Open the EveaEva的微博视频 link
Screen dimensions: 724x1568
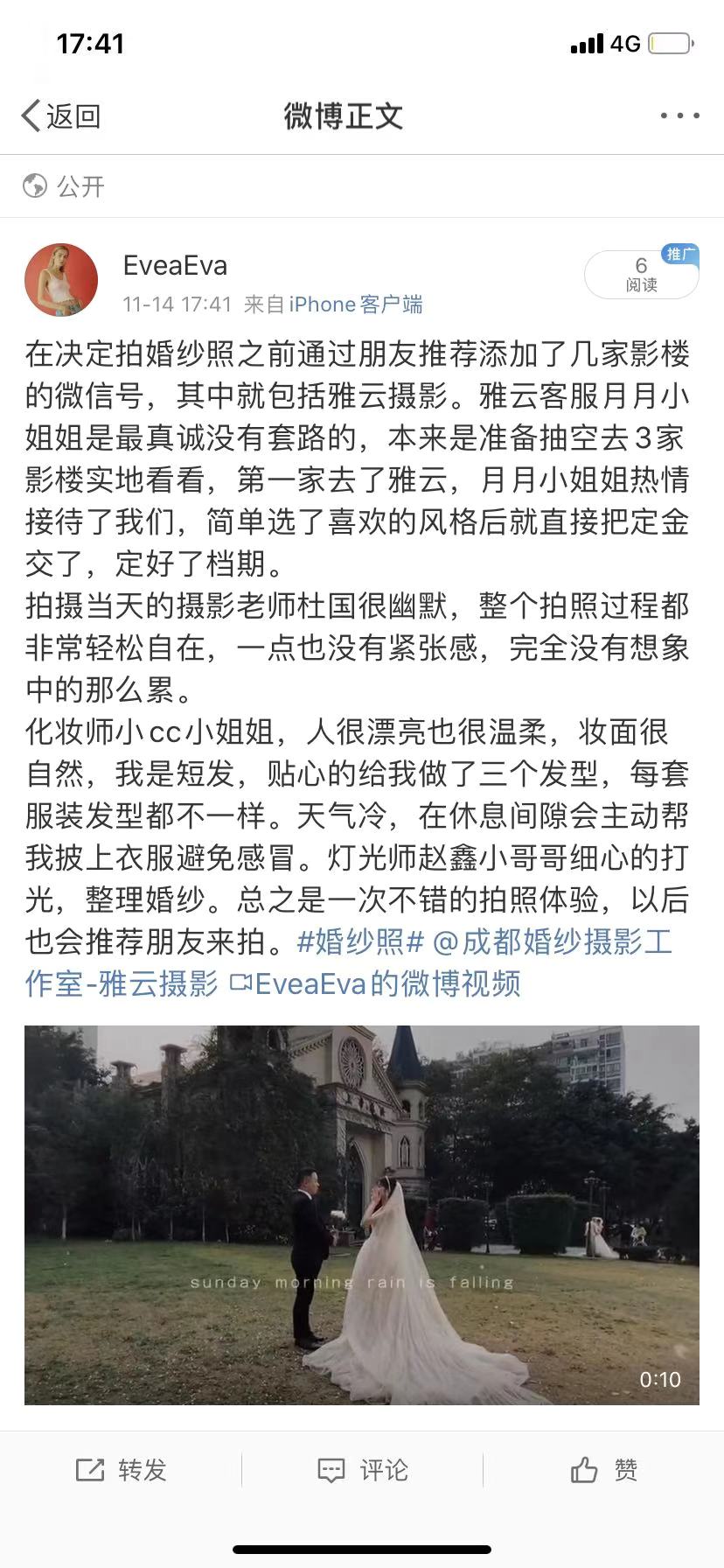point(376,984)
